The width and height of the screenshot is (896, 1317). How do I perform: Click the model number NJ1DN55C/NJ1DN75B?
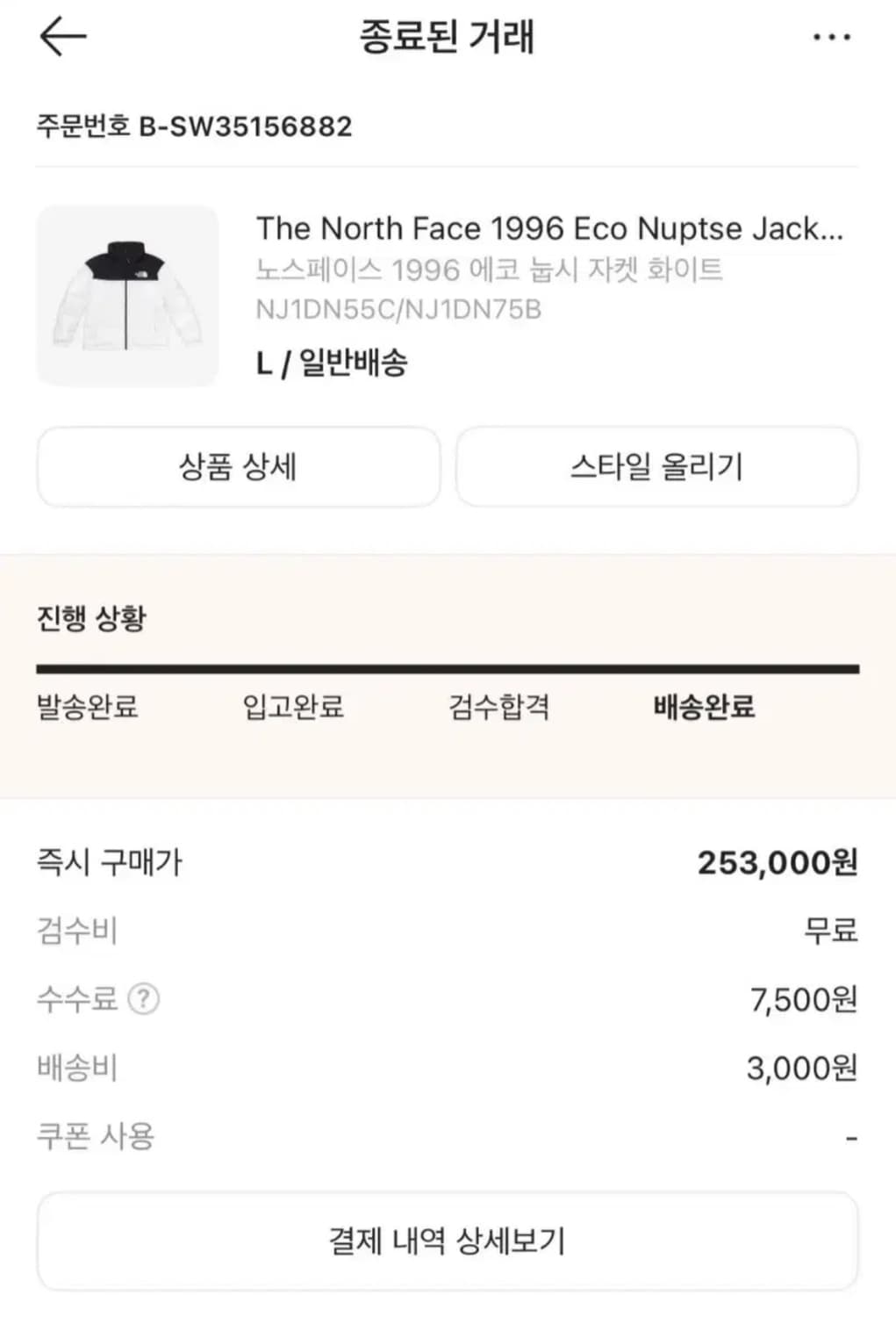pos(398,309)
